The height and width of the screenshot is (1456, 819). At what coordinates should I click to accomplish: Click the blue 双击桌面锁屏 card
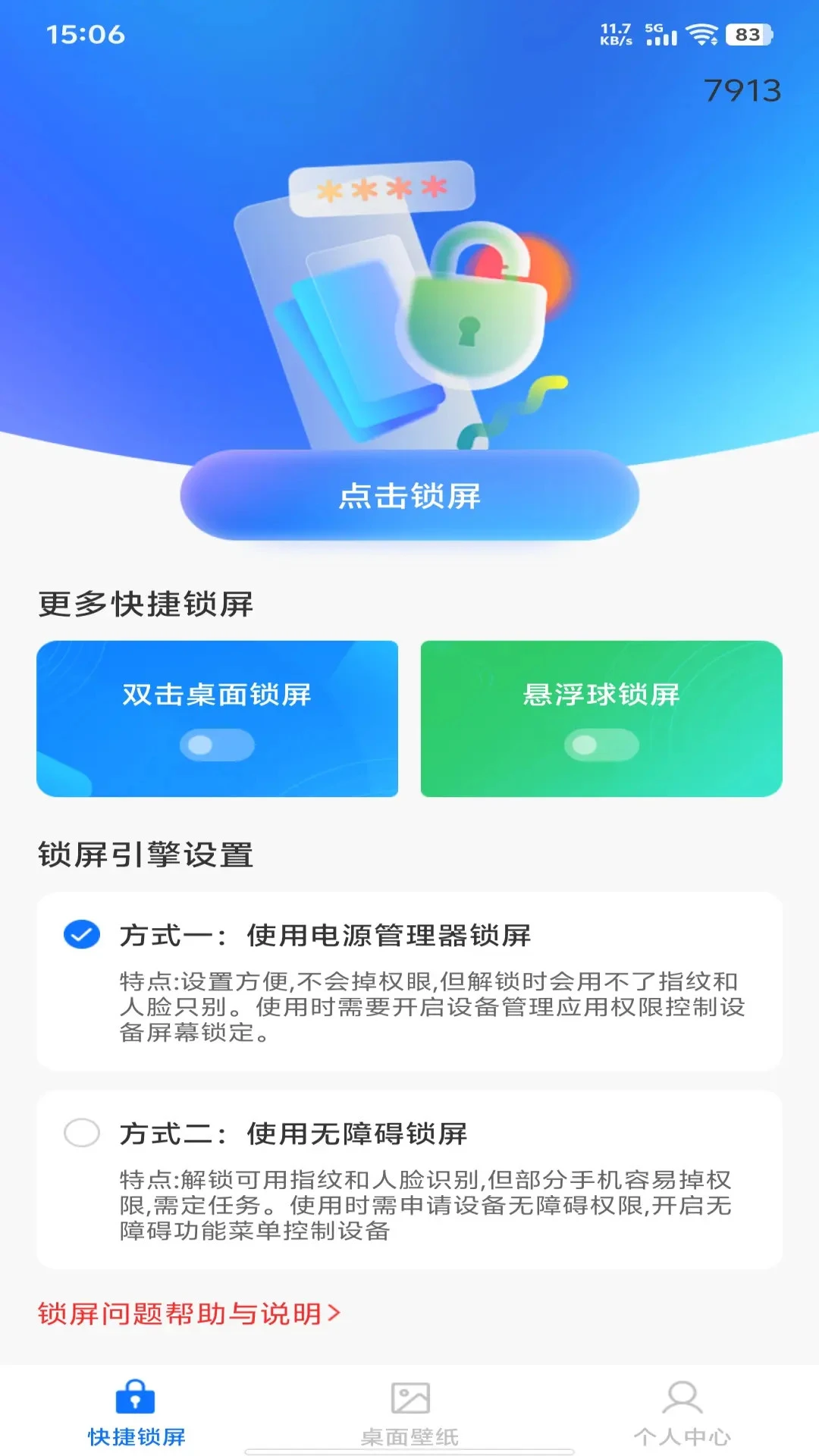(x=217, y=718)
